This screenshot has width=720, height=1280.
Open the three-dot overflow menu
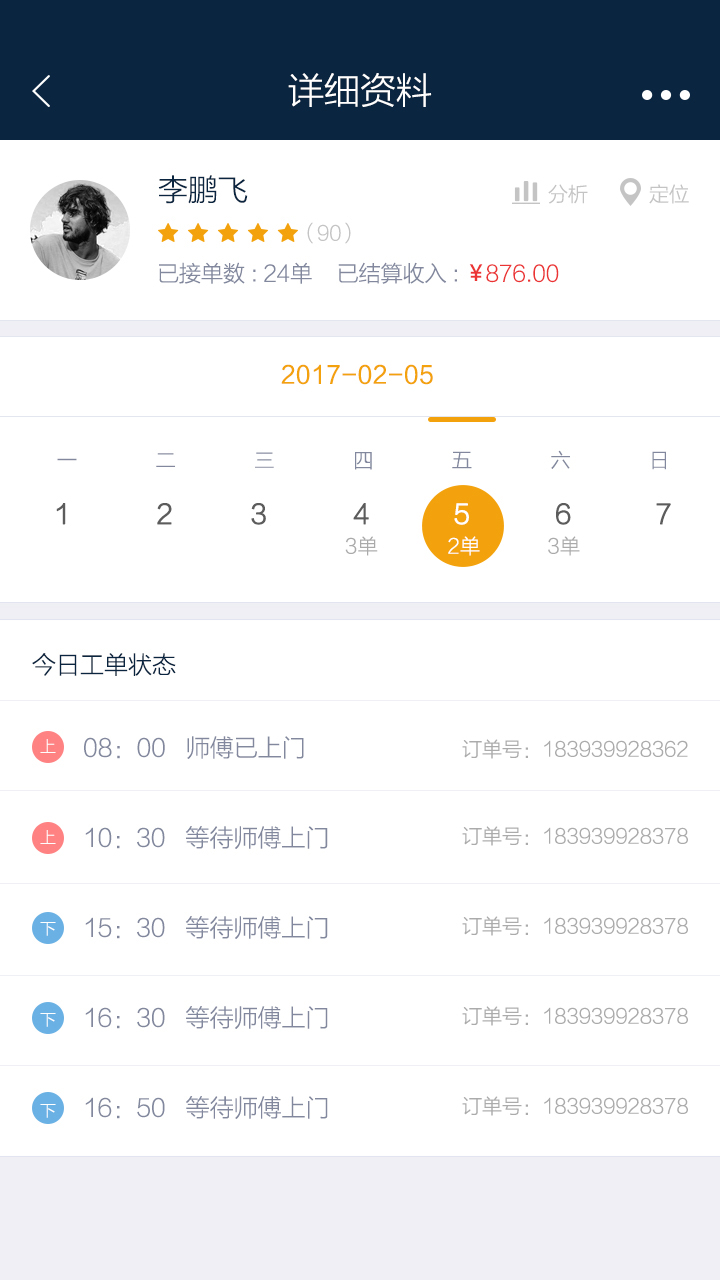coord(665,95)
